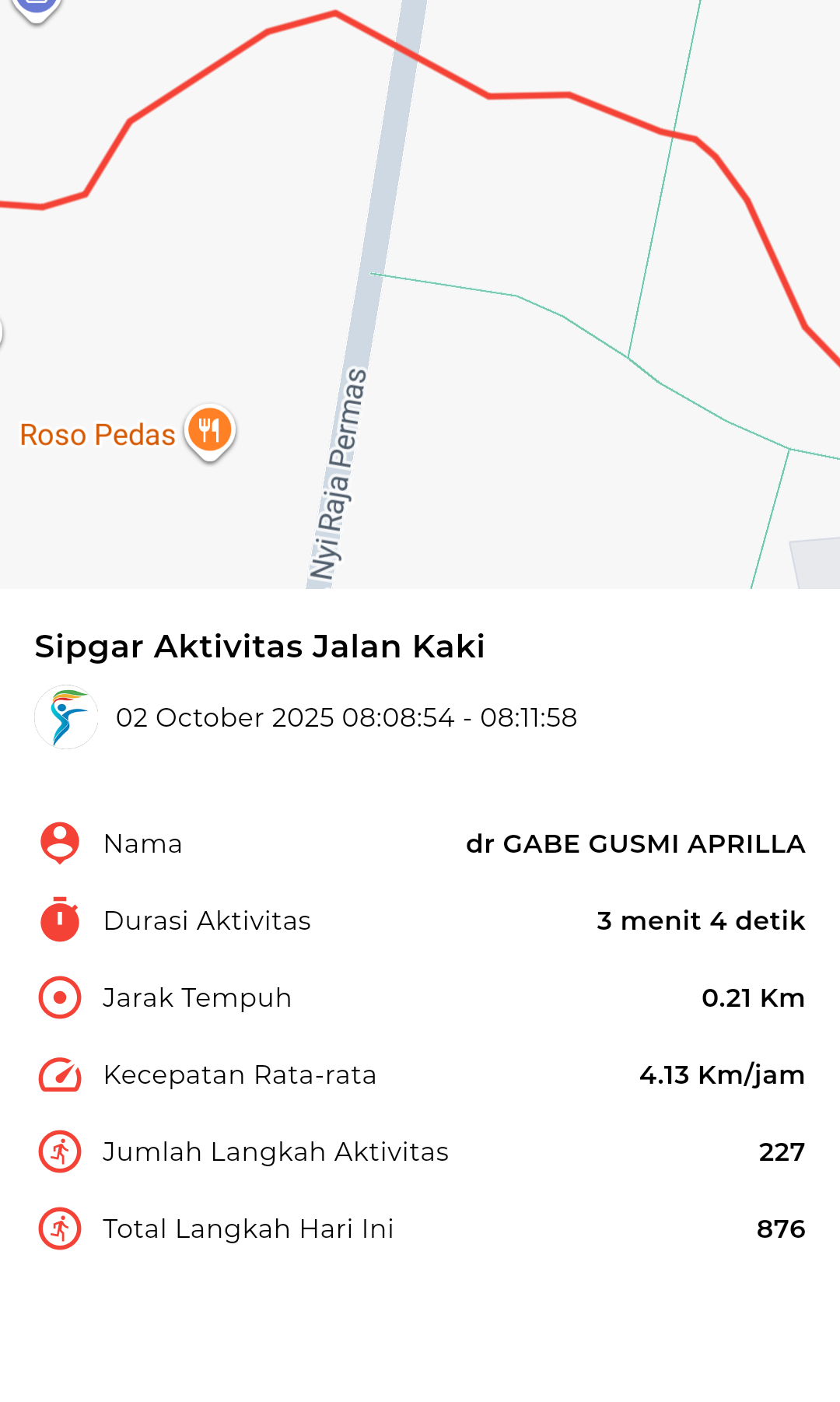This screenshot has height=1402, width=840.
Task: Tap the blue pin at the map's top edge
Action: 36,7
